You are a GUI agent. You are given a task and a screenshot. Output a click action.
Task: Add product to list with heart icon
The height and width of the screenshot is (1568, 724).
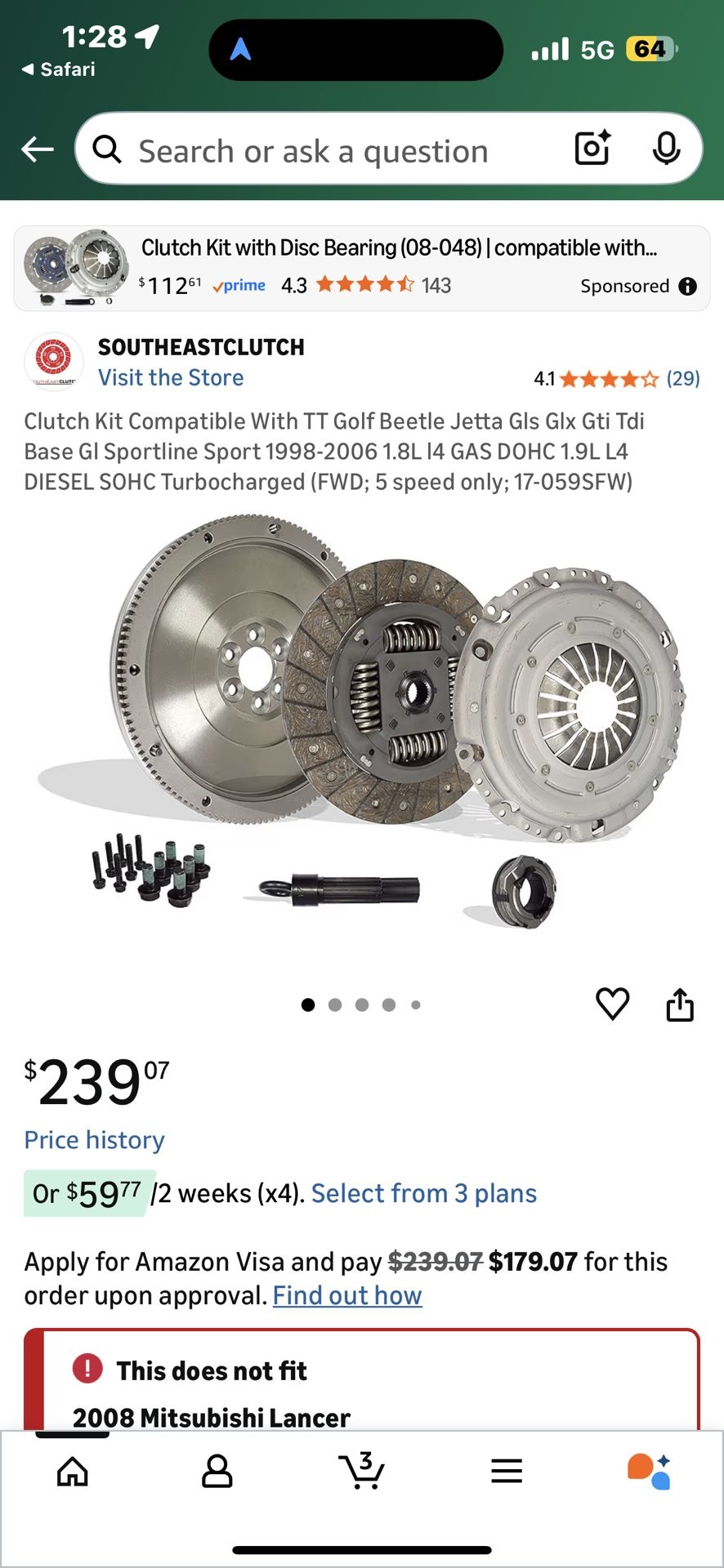[x=613, y=1004]
